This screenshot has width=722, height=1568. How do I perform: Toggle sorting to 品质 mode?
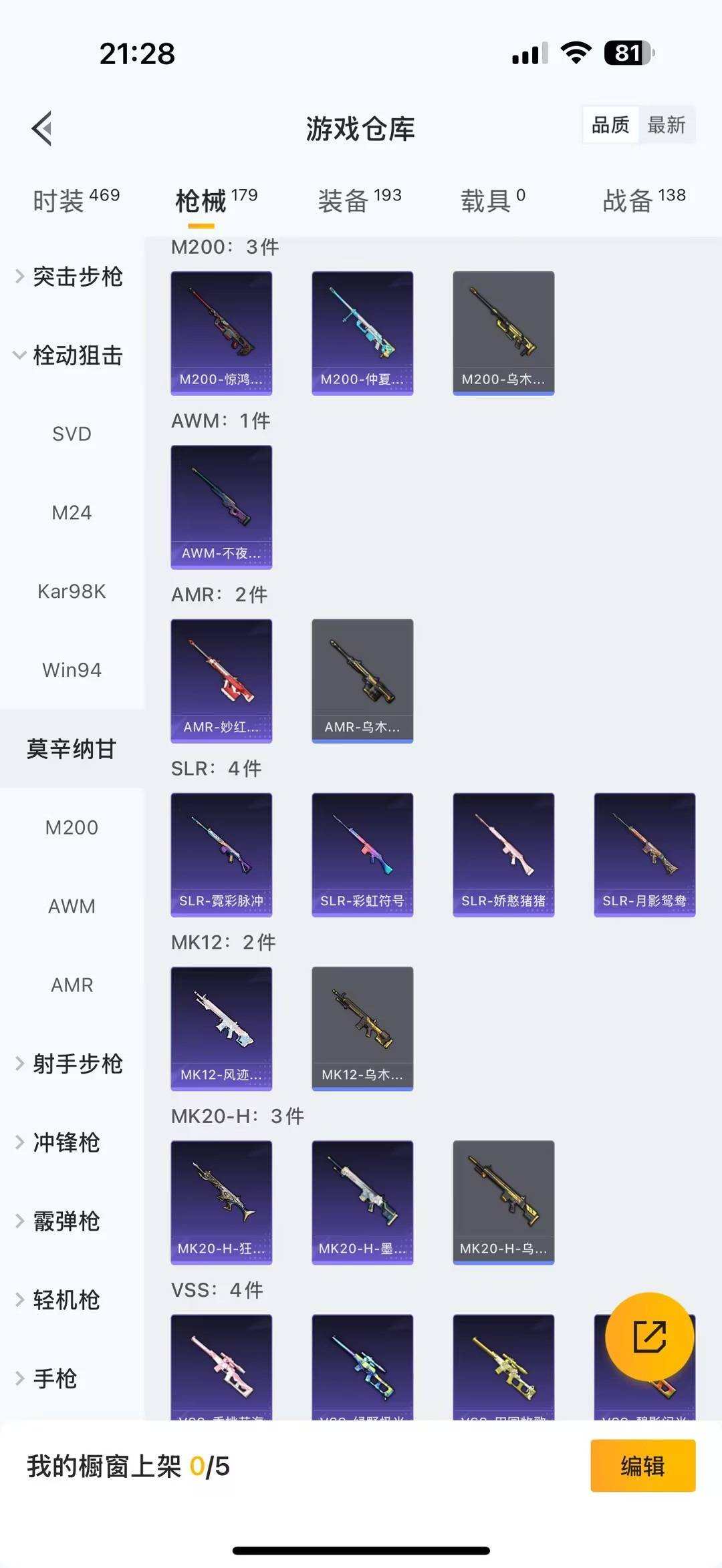tap(609, 125)
